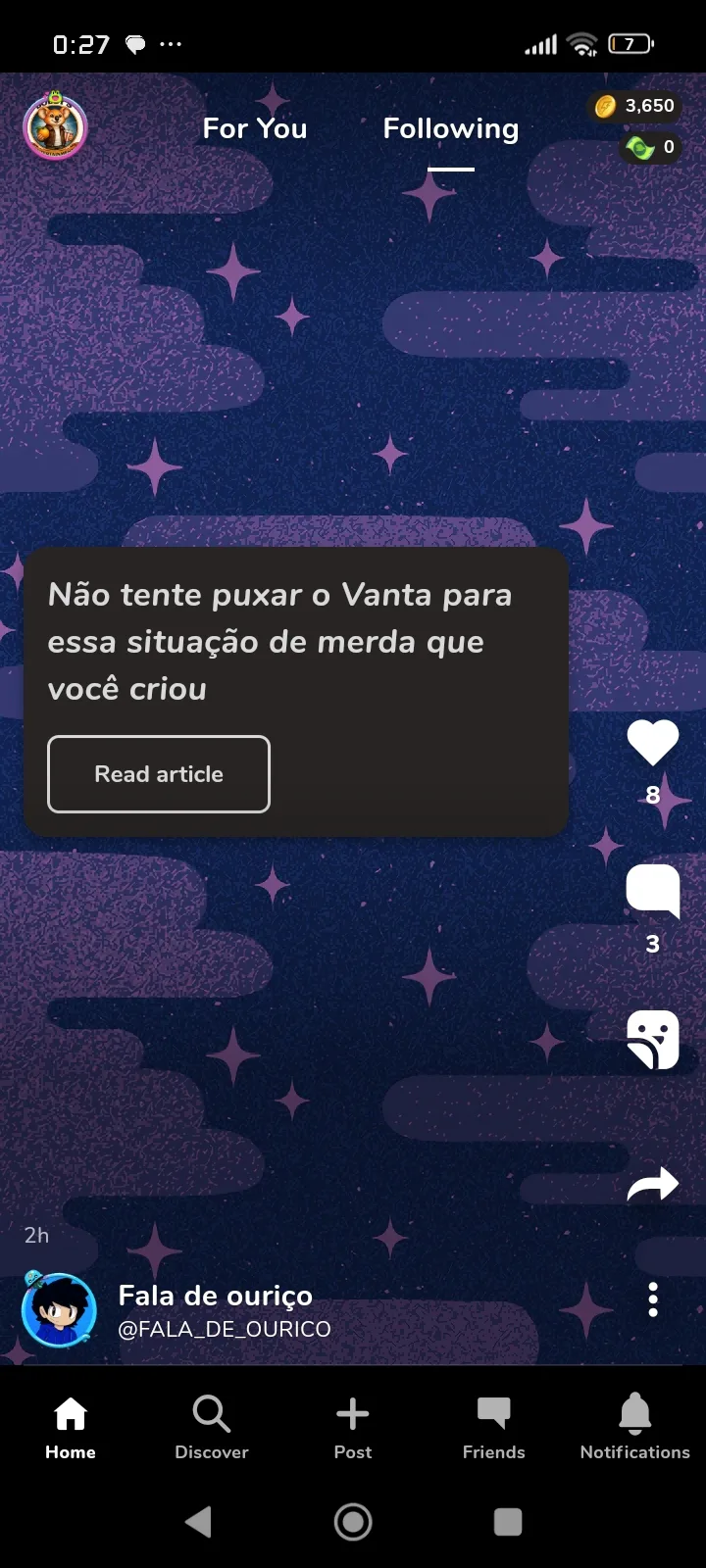The width and height of the screenshot is (706, 1568).
Task: Open the Discover tab
Action: (x=212, y=1428)
